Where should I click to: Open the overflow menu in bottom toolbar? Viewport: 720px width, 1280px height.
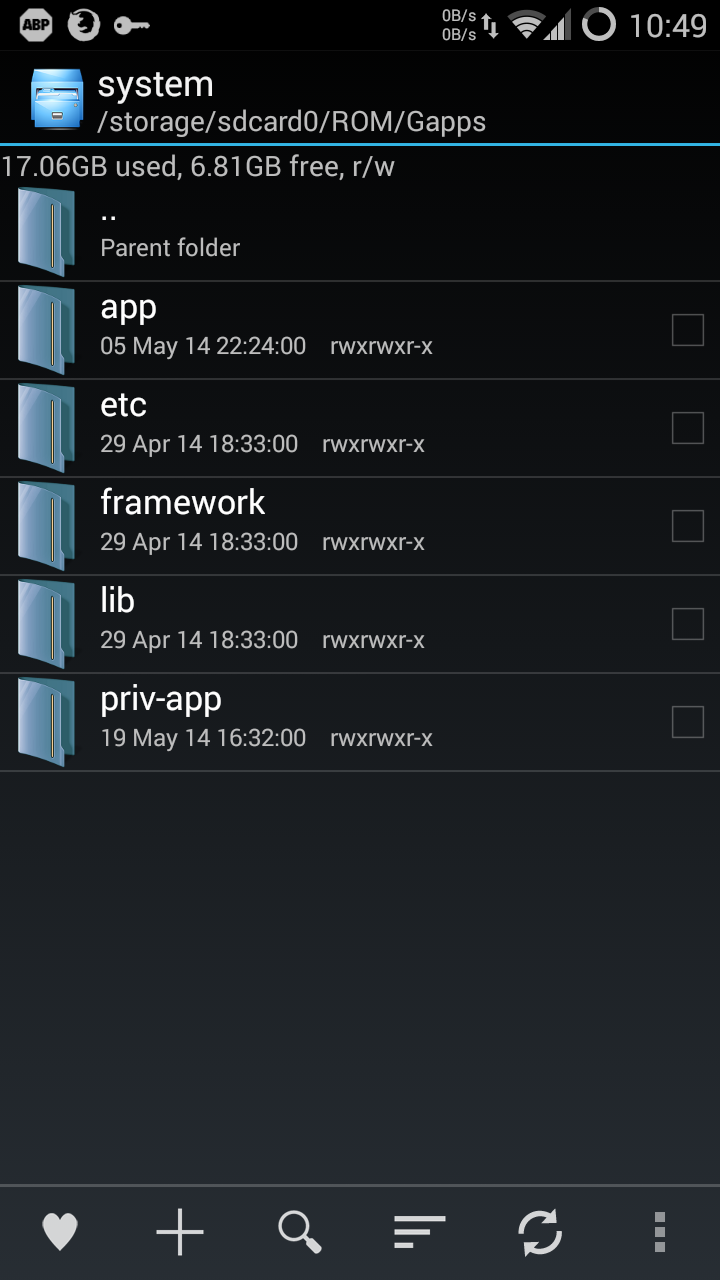pyautogui.click(x=659, y=1232)
